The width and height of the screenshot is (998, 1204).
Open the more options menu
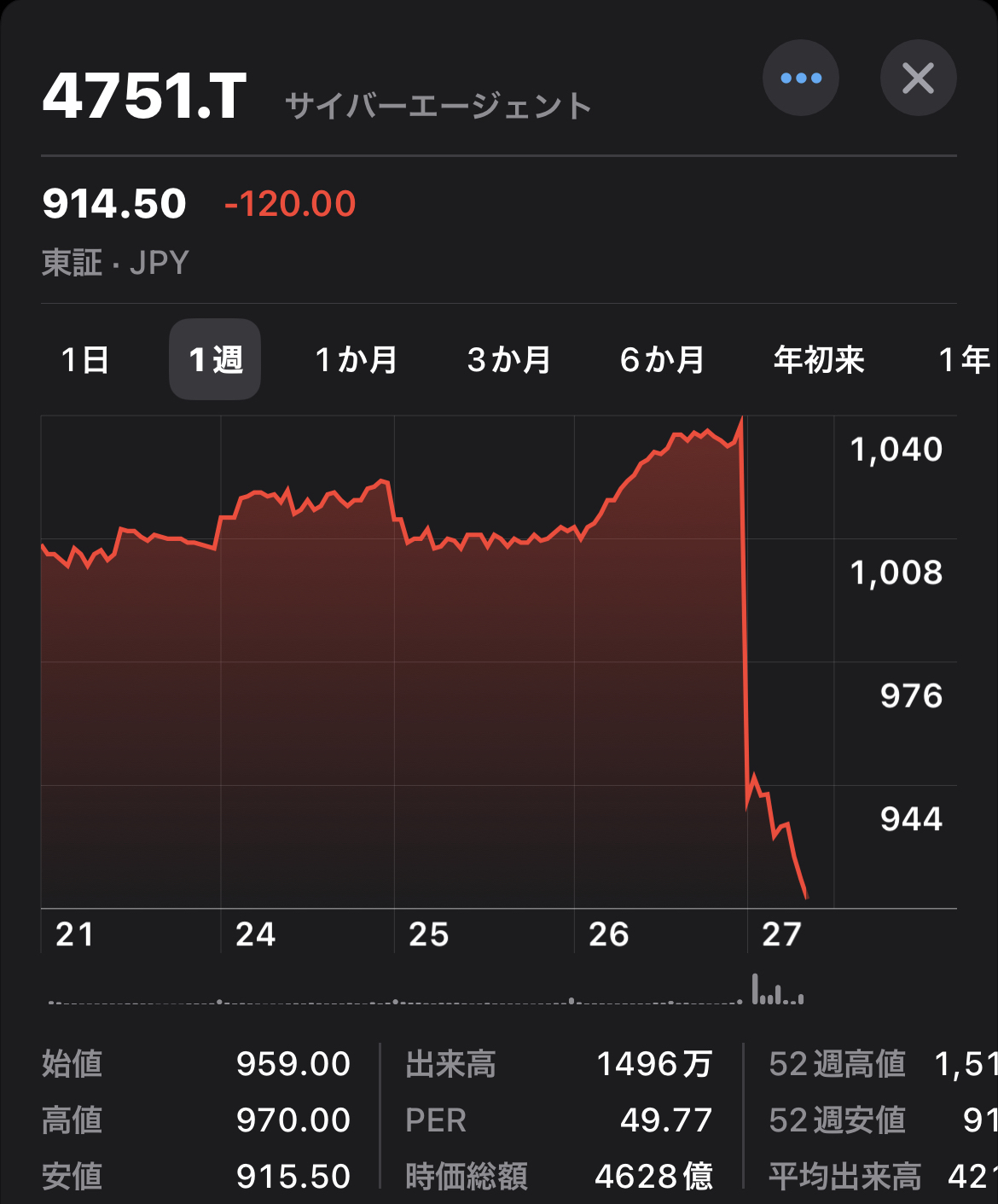(x=800, y=79)
